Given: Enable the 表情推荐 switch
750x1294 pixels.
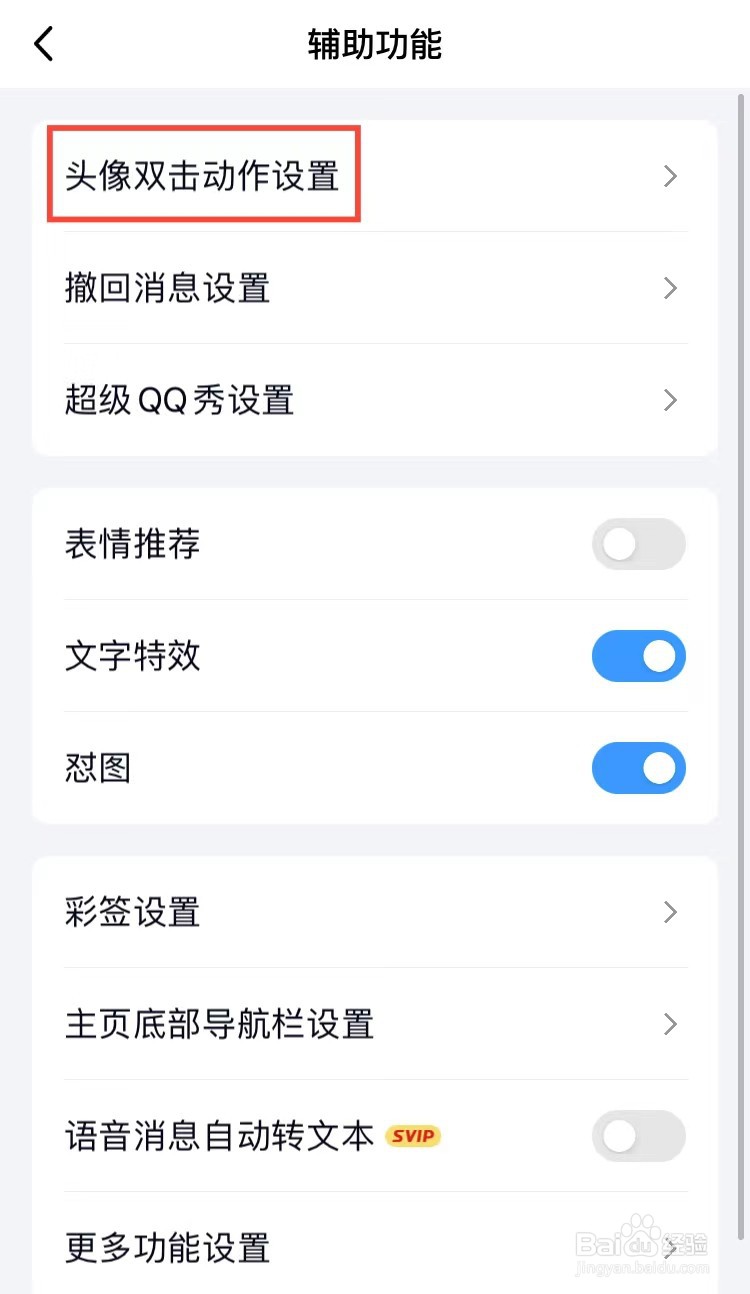Looking at the screenshot, I should (x=639, y=544).
